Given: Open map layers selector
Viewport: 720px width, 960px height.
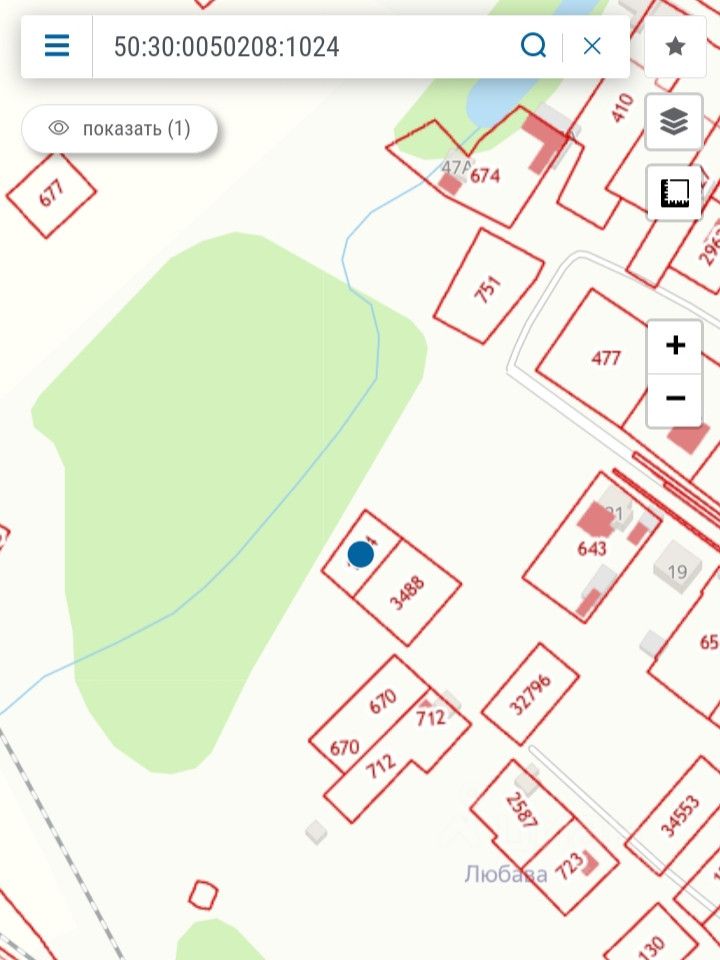Looking at the screenshot, I should click(x=675, y=122).
